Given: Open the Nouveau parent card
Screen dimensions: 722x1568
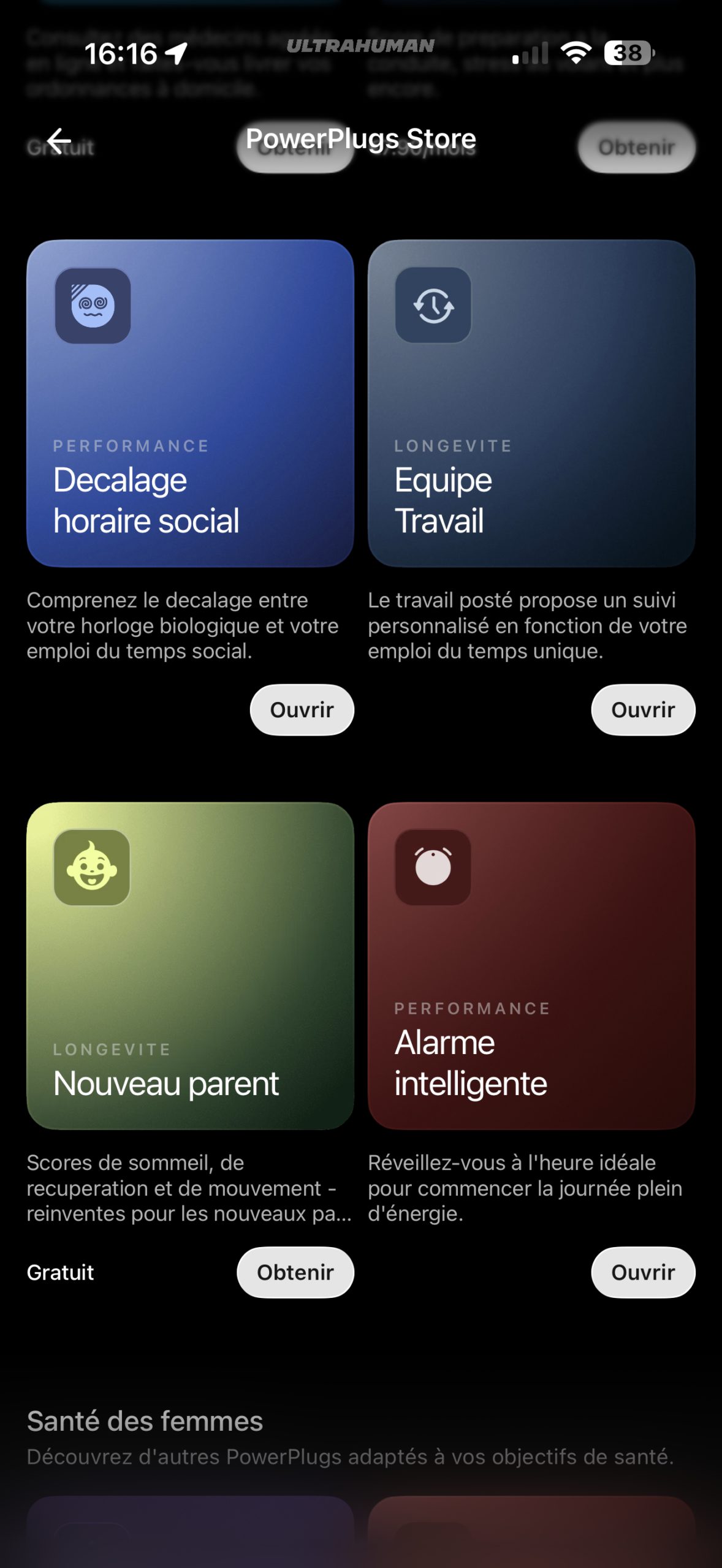Looking at the screenshot, I should pos(190,965).
